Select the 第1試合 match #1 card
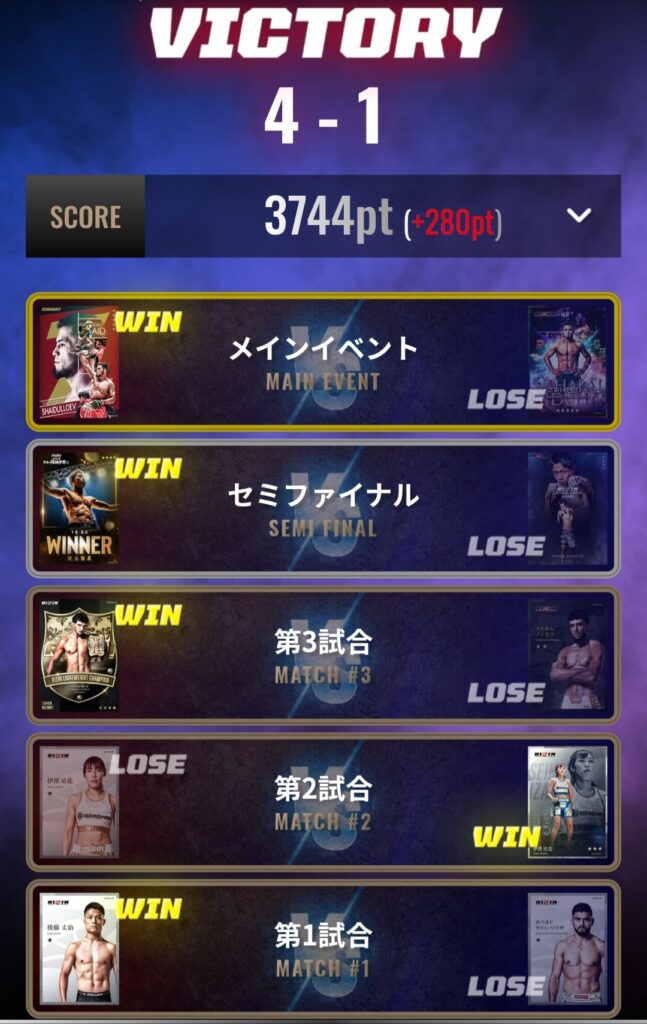 coord(323,948)
